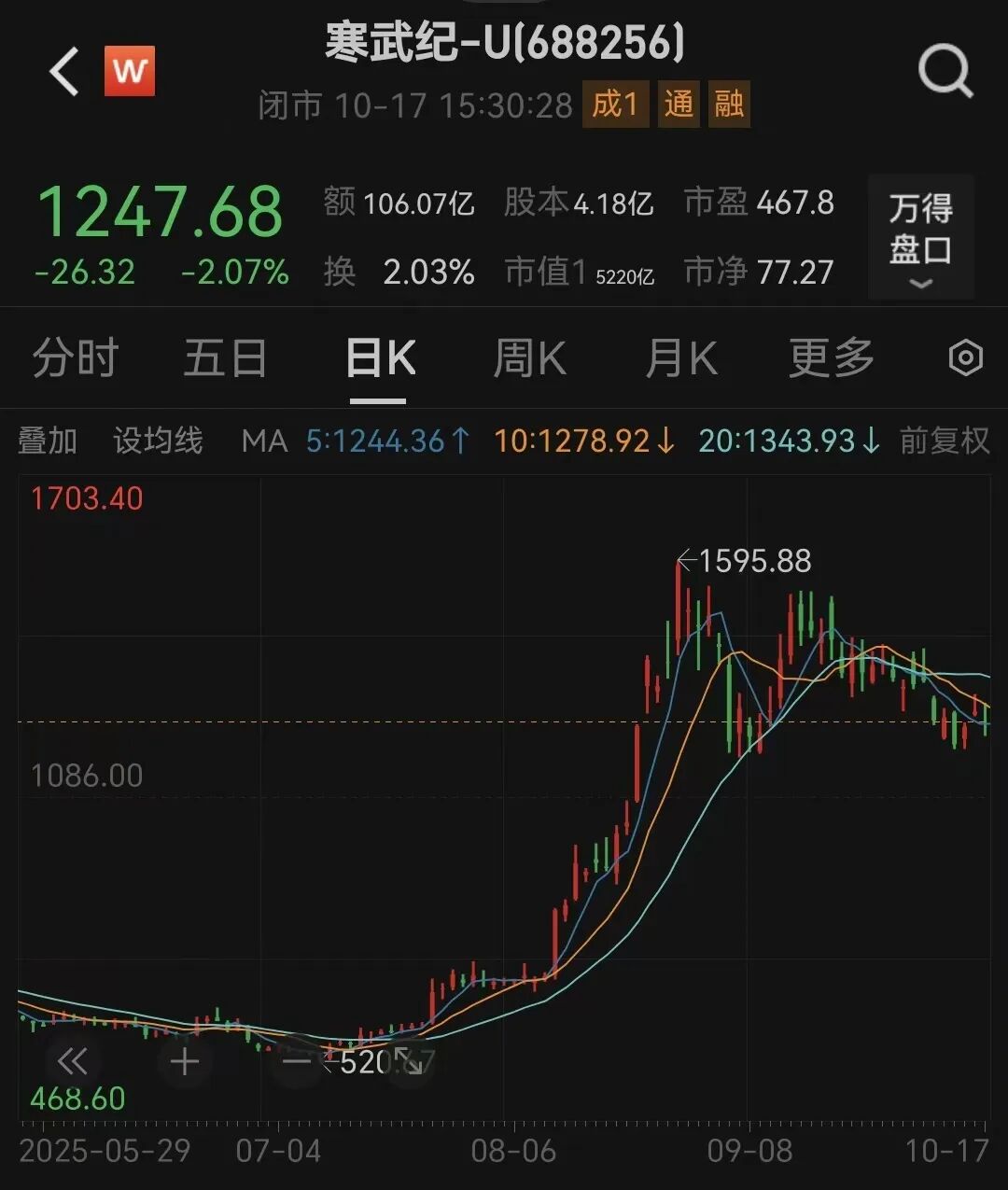The width and height of the screenshot is (1008, 1190).
Task: Zoom out the K-line chart with minus
Action: [x=297, y=1061]
